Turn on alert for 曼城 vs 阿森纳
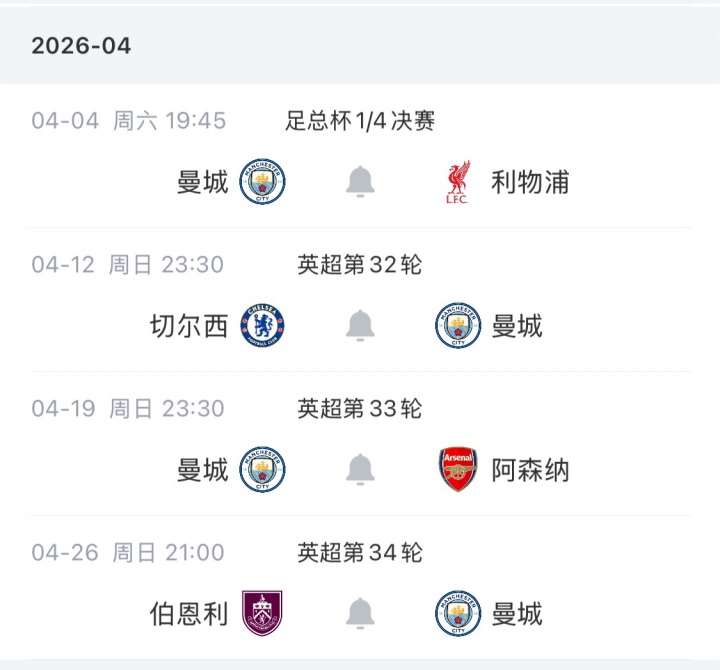Image resolution: width=720 pixels, height=670 pixels. (x=360, y=470)
